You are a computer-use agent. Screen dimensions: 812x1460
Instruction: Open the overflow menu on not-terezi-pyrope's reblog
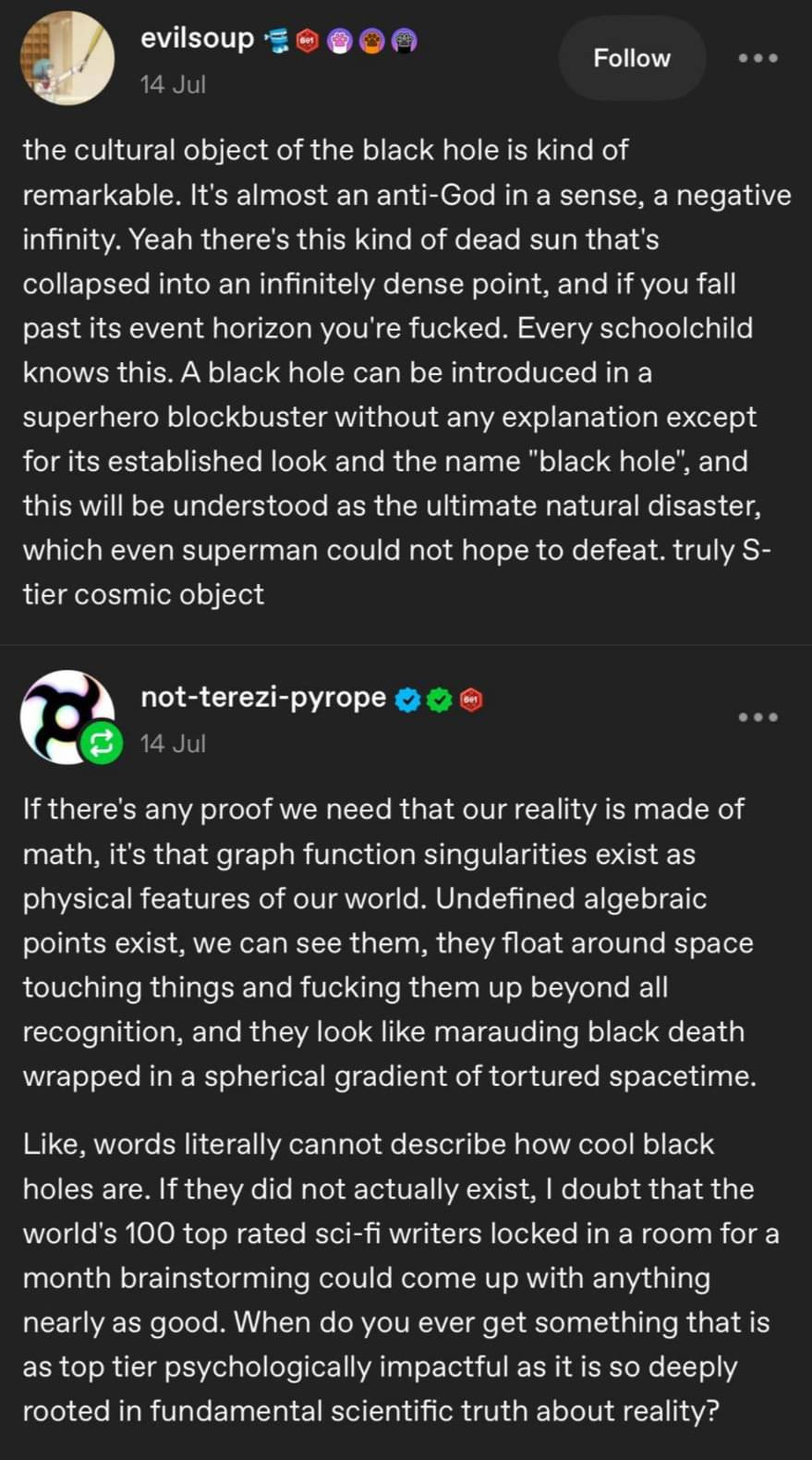click(x=758, y=717)
